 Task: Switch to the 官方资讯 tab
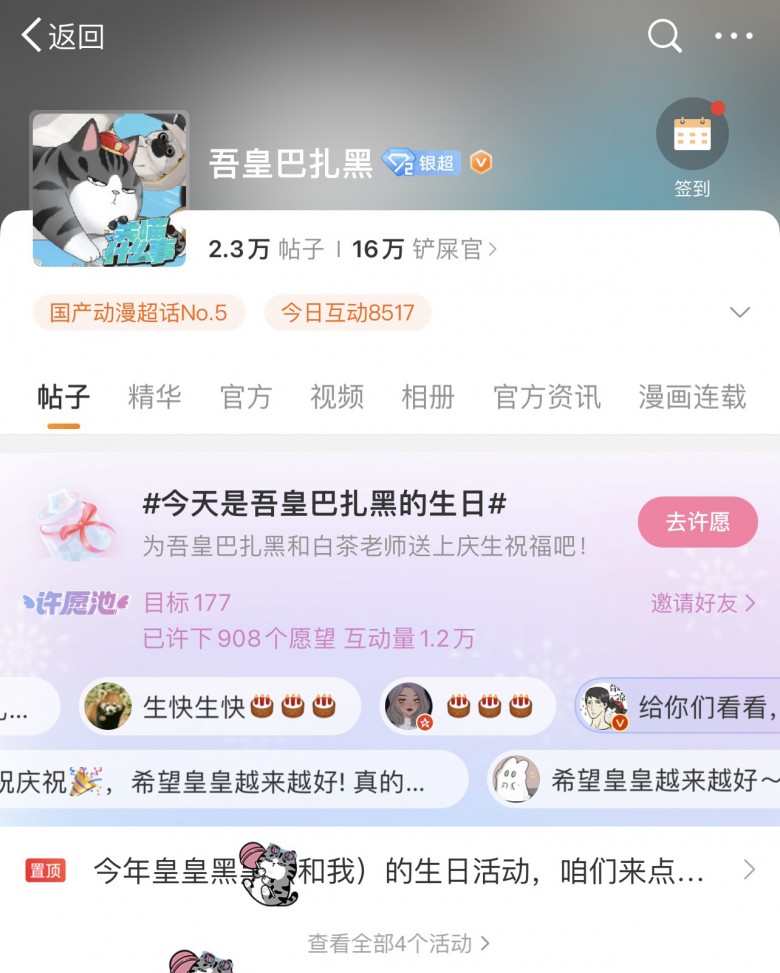547,397
